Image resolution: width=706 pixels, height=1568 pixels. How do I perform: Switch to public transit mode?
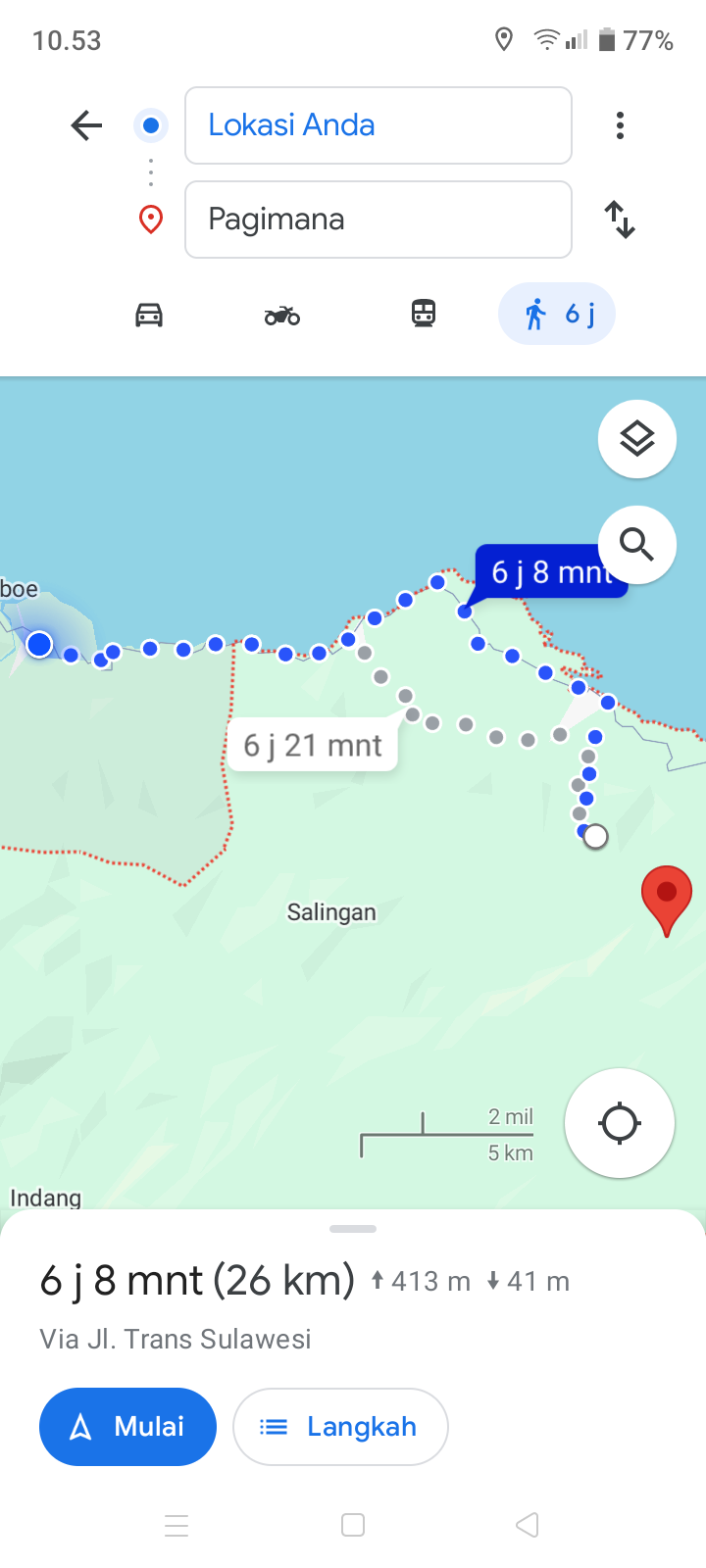tap(424, 314)
